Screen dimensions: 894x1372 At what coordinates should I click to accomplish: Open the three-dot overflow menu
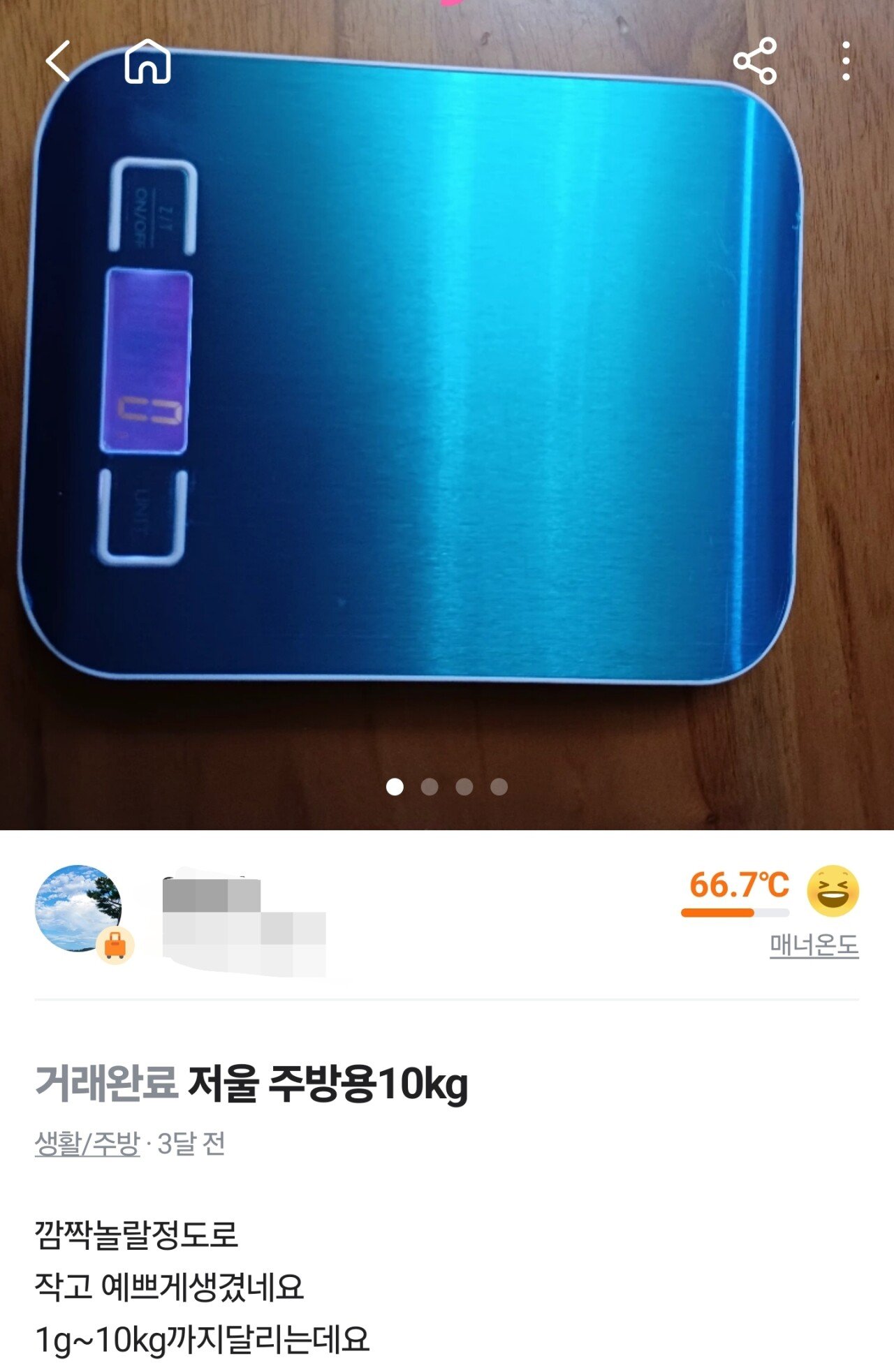(x=846, y=61)
